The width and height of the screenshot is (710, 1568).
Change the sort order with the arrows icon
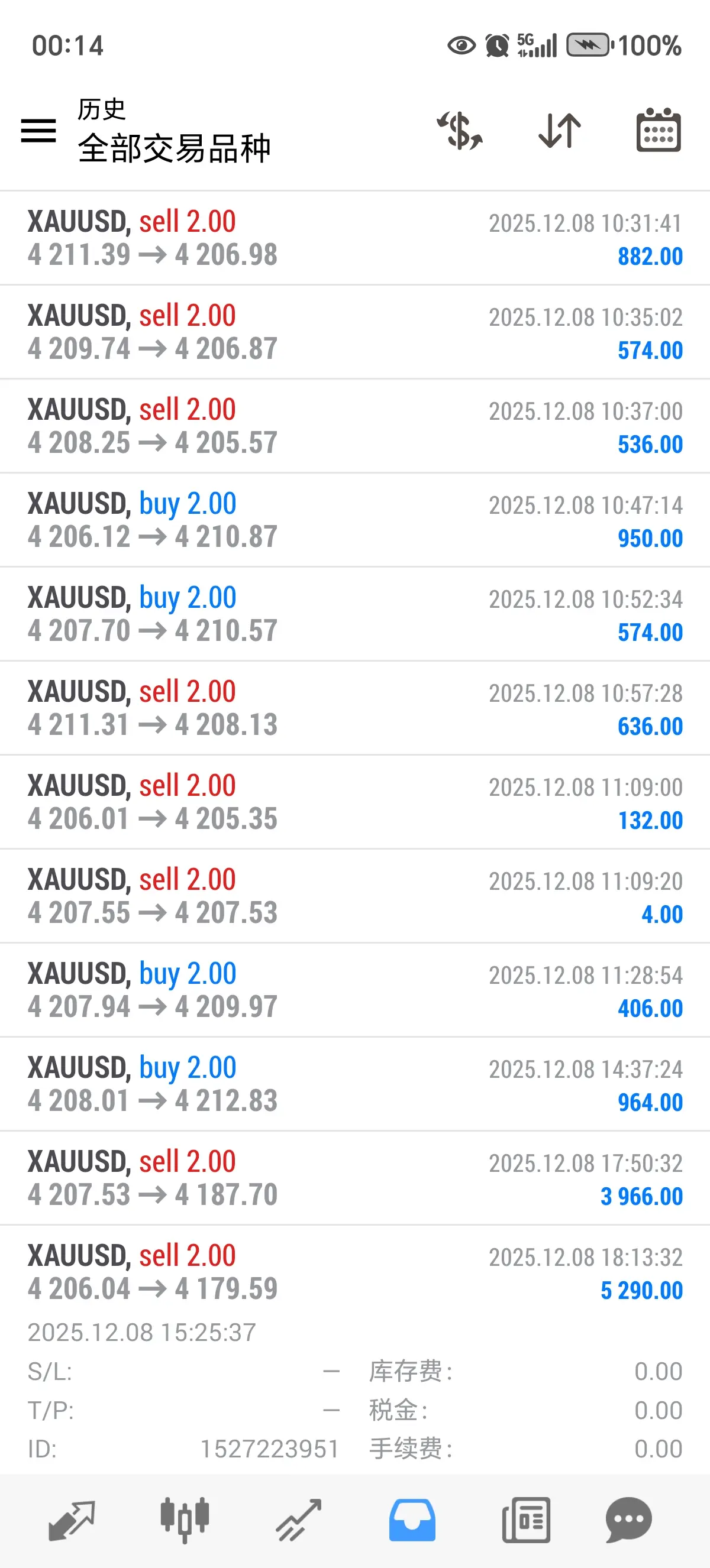(x=560, y=131)
